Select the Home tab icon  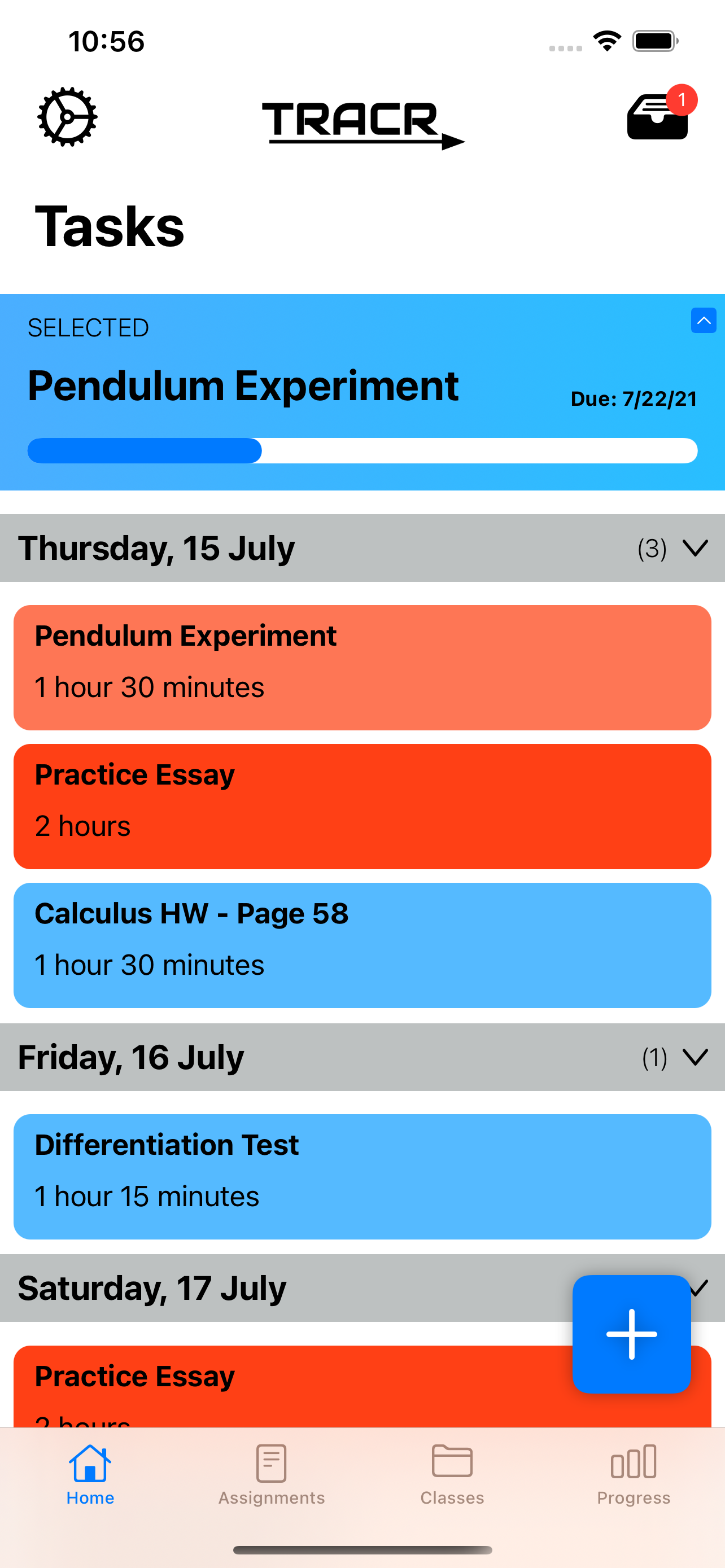pos(89,1461)
